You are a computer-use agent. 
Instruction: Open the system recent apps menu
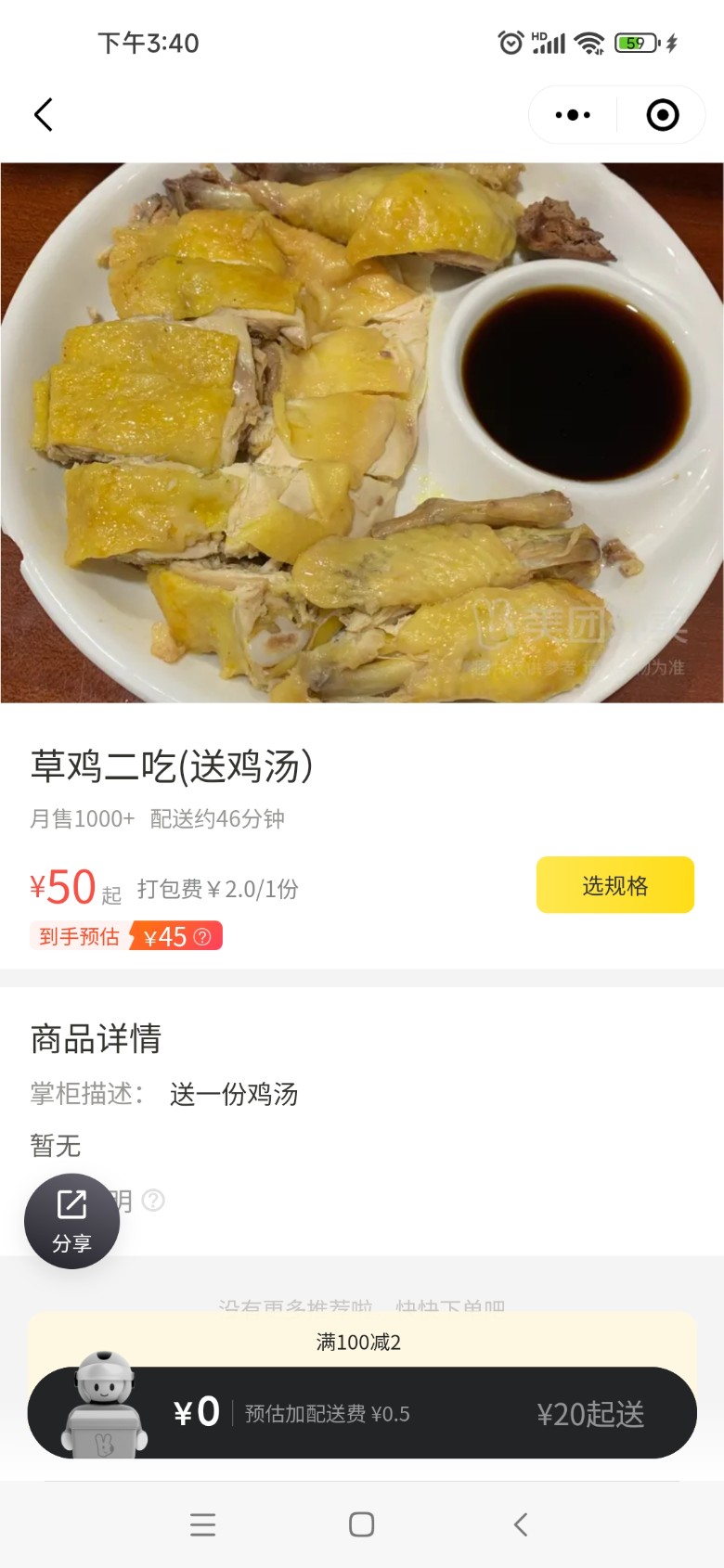pyautogui.click(x=202, y=1524)
